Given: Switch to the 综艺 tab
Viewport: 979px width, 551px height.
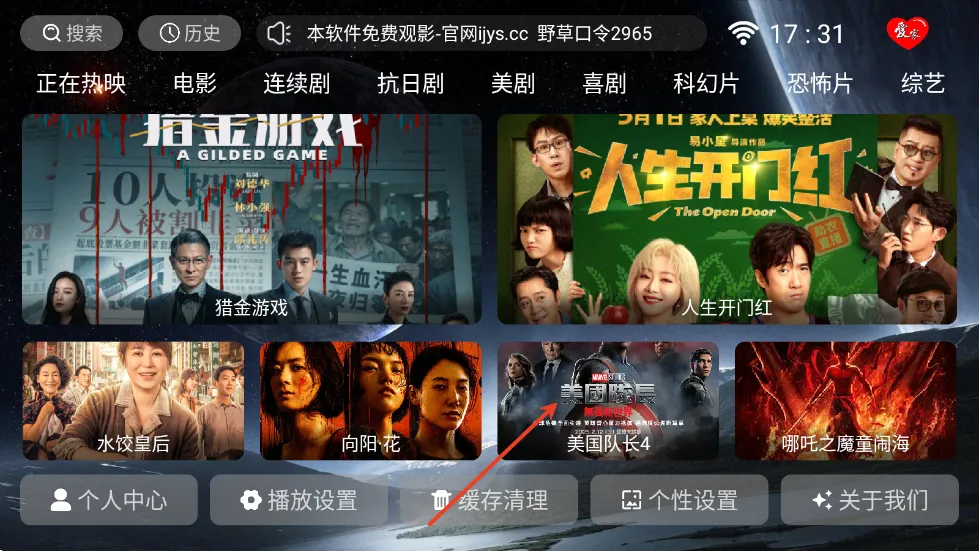Looking at the screenshot, I should point(922,83).
